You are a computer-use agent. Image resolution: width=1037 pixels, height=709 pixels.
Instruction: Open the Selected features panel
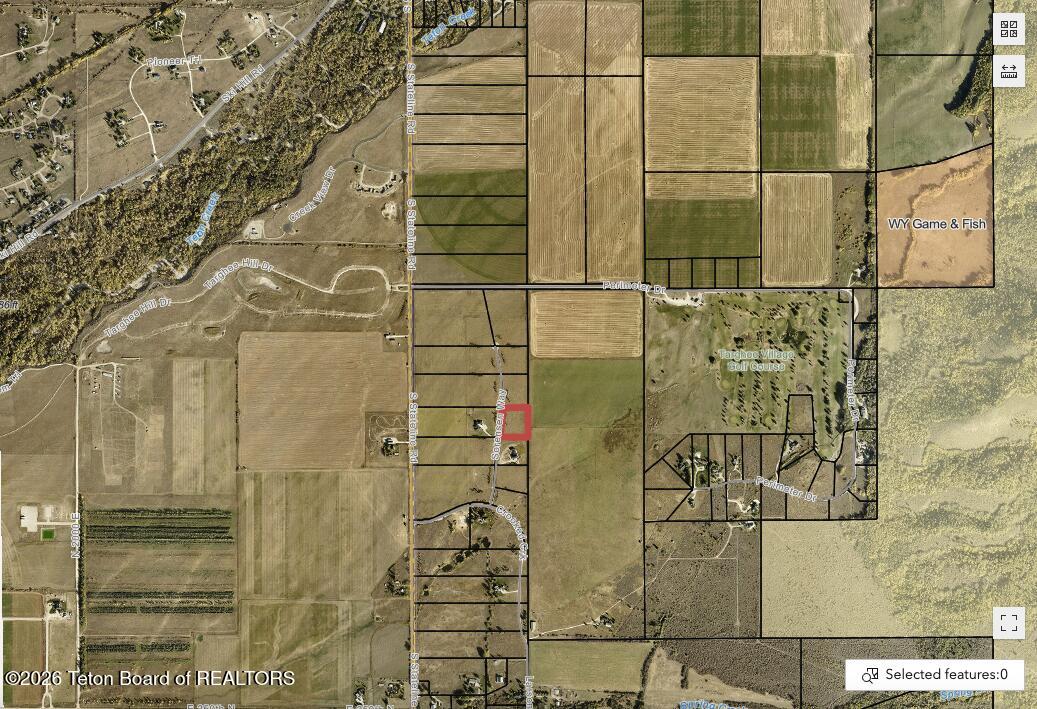click(934, 675)
